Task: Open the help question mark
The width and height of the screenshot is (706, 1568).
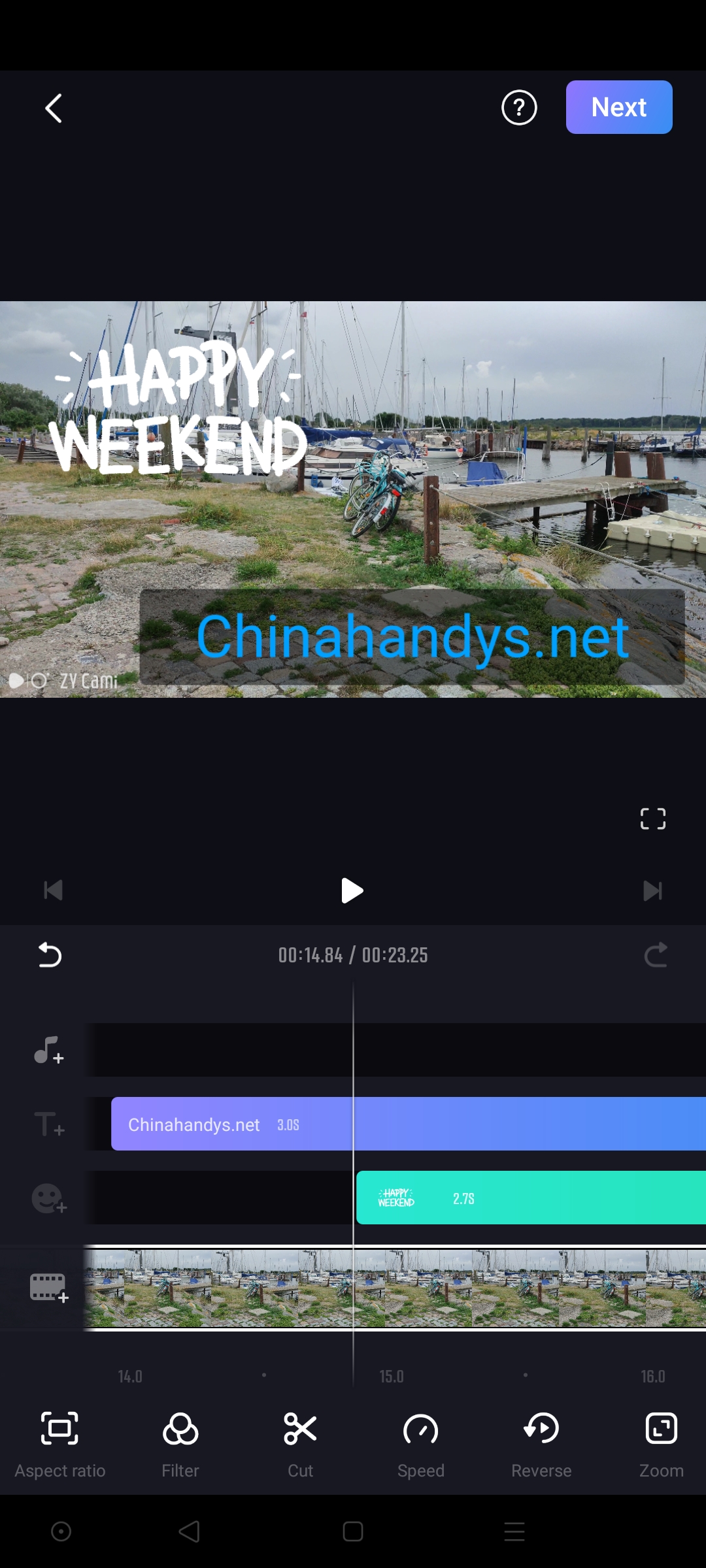Action: tap(519, 108)
